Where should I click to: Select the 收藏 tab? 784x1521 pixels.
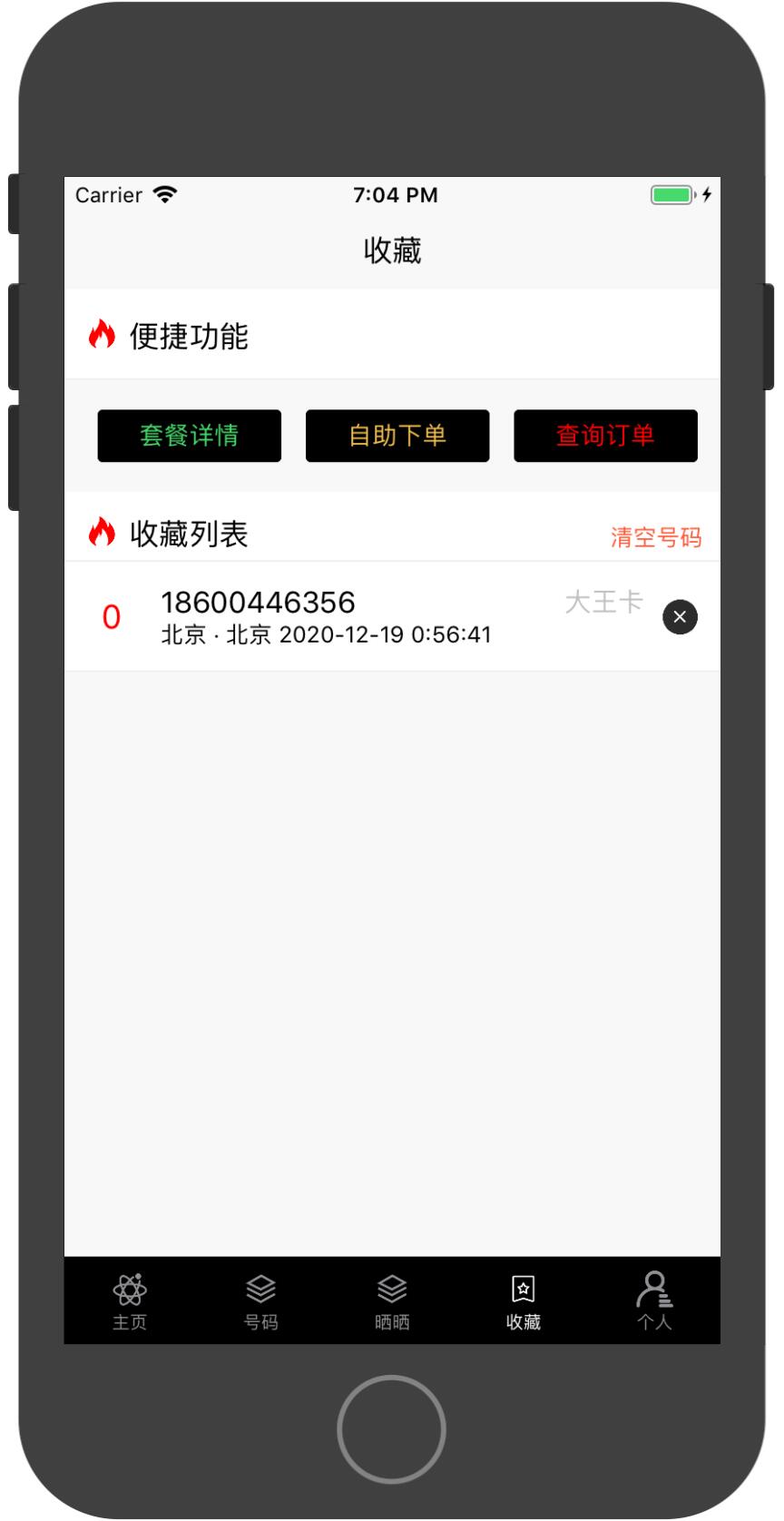(524, 1300)
